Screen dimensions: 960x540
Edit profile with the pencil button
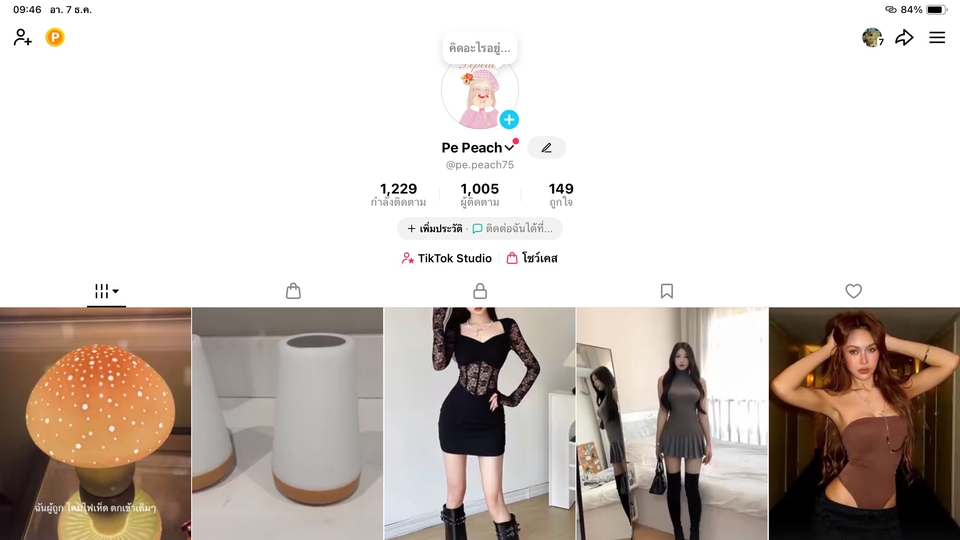[x=546, y=148]
